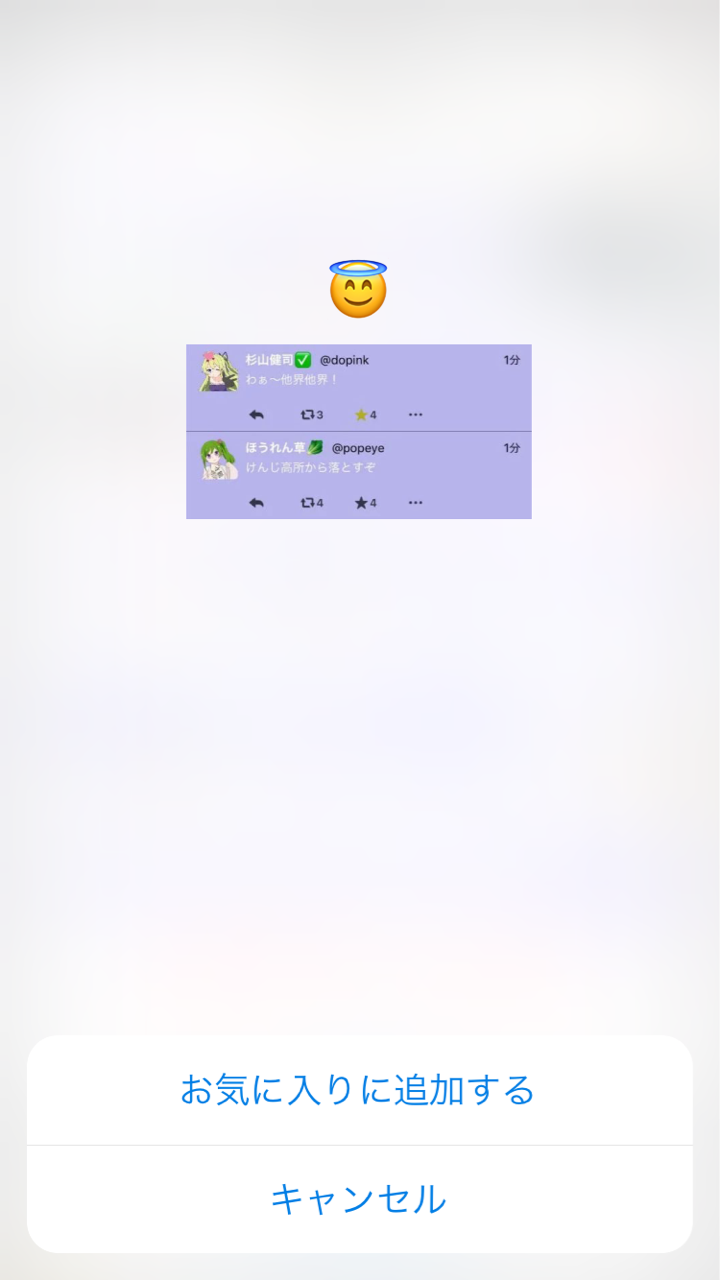The image size is (720, 1280).
Task: Tap お気に入りに追加する to add to favorites
Action: point(359,1090)
